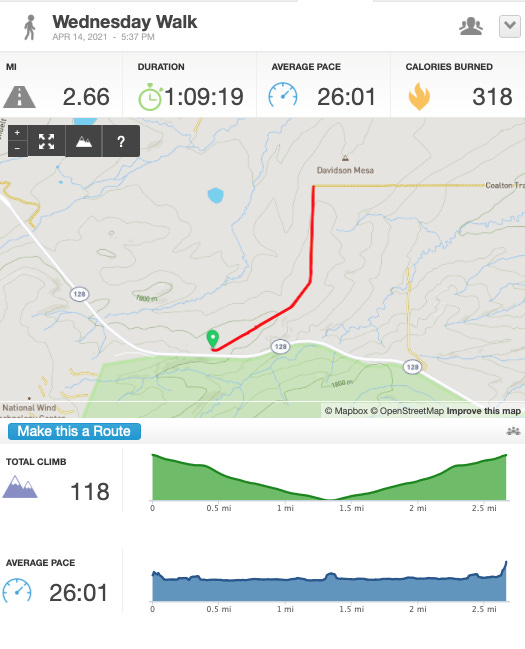
Task: Zoom in on the map
Action: [x=17, y=133]
